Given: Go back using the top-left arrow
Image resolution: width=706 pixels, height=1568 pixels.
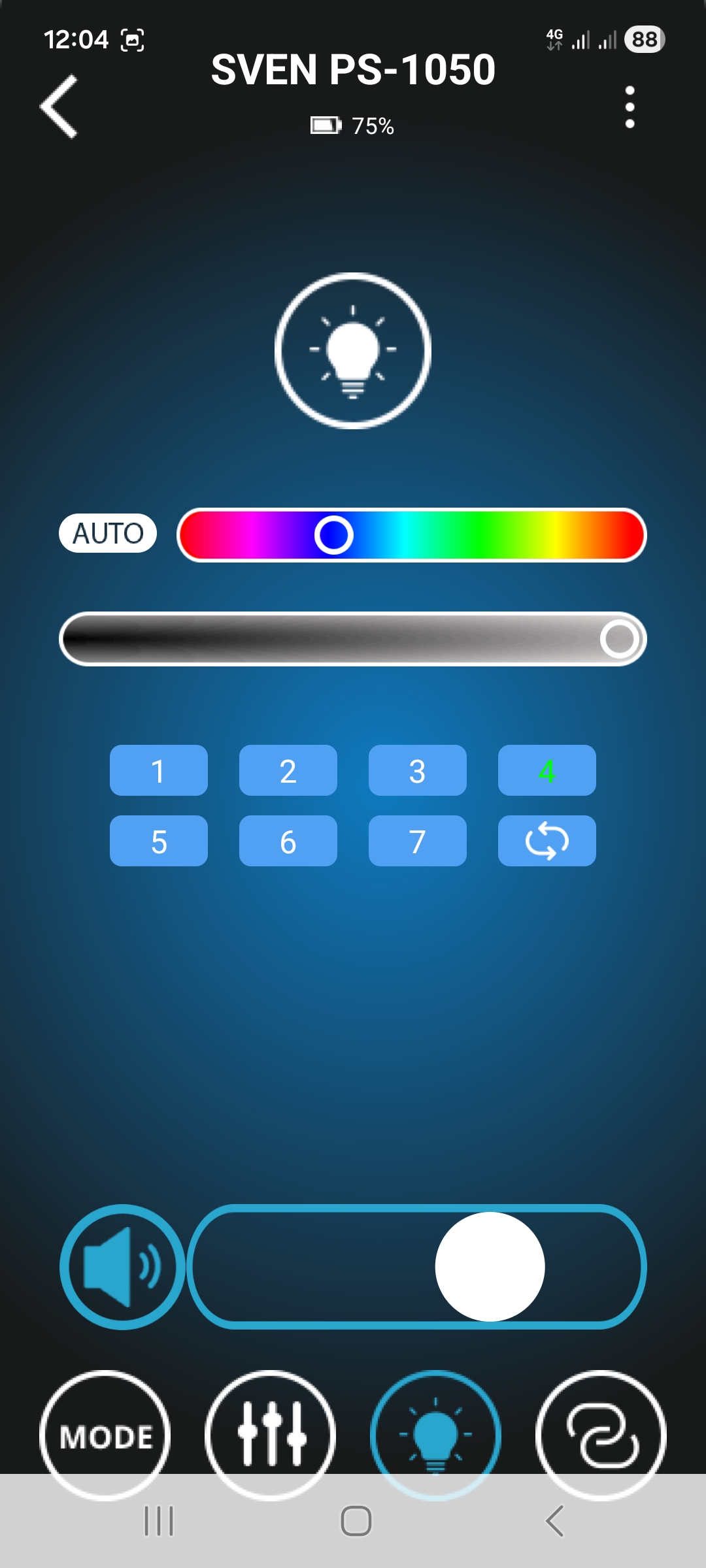Looking at the screenshot, I should click(x=59, y=106).
